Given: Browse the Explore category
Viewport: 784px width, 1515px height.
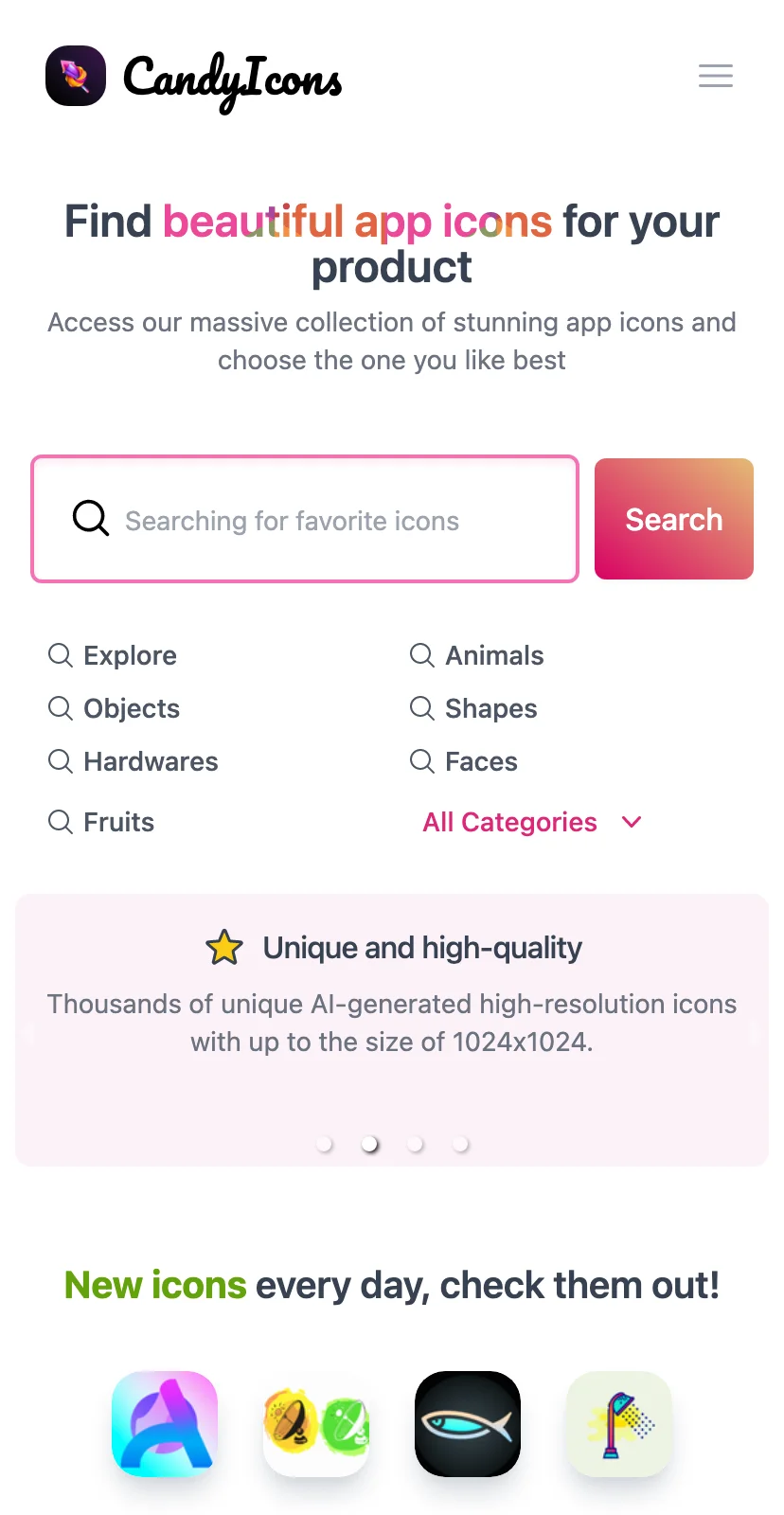Looking at the screenshot, I should (129, 655).
